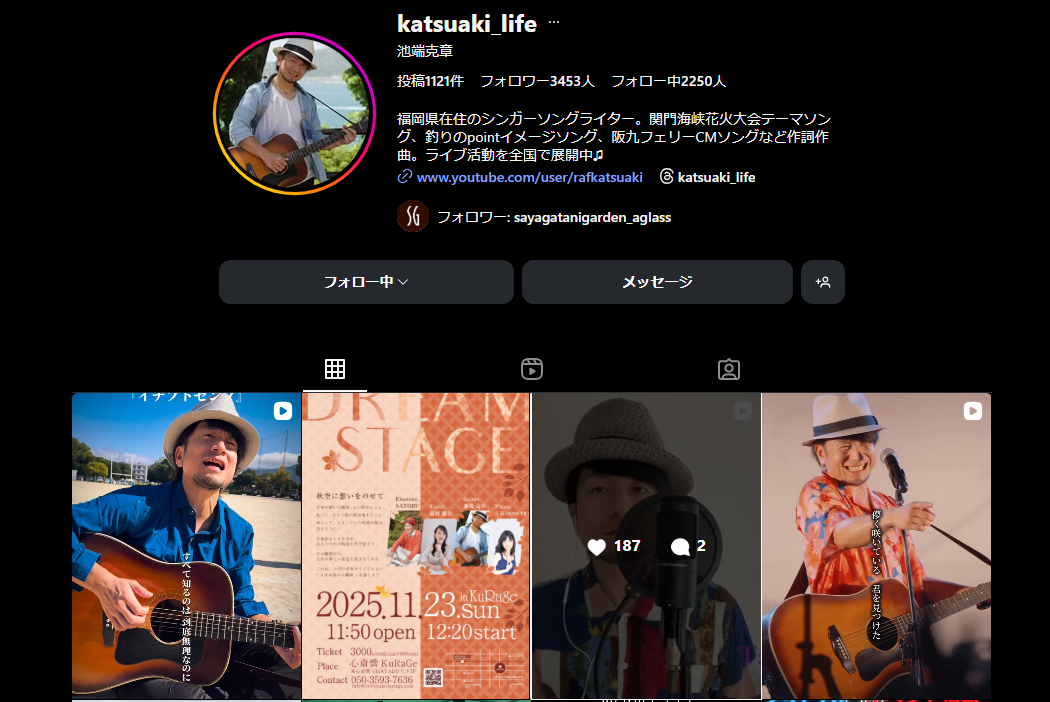
Task: Switch to the tagged photos tab
Action: click(729, 369)
